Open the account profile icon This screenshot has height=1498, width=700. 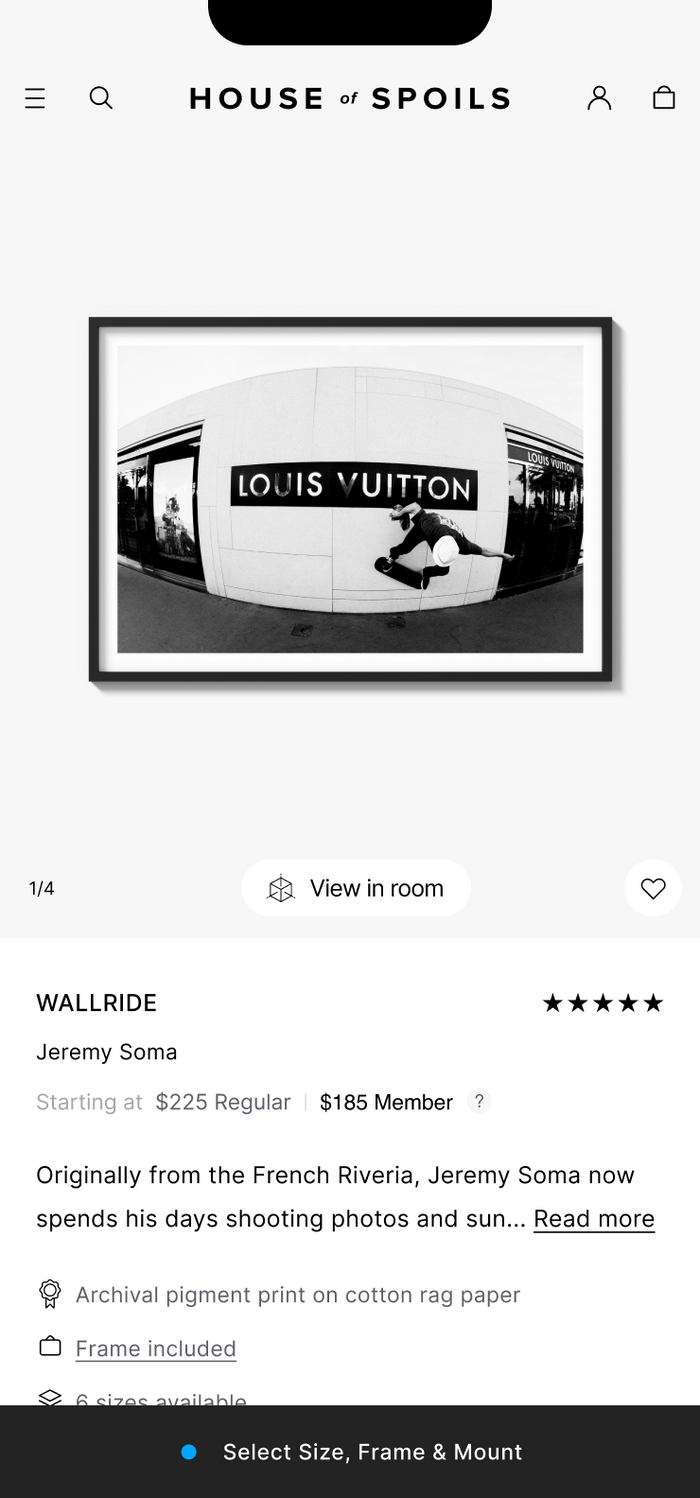[x=599, y=98]
